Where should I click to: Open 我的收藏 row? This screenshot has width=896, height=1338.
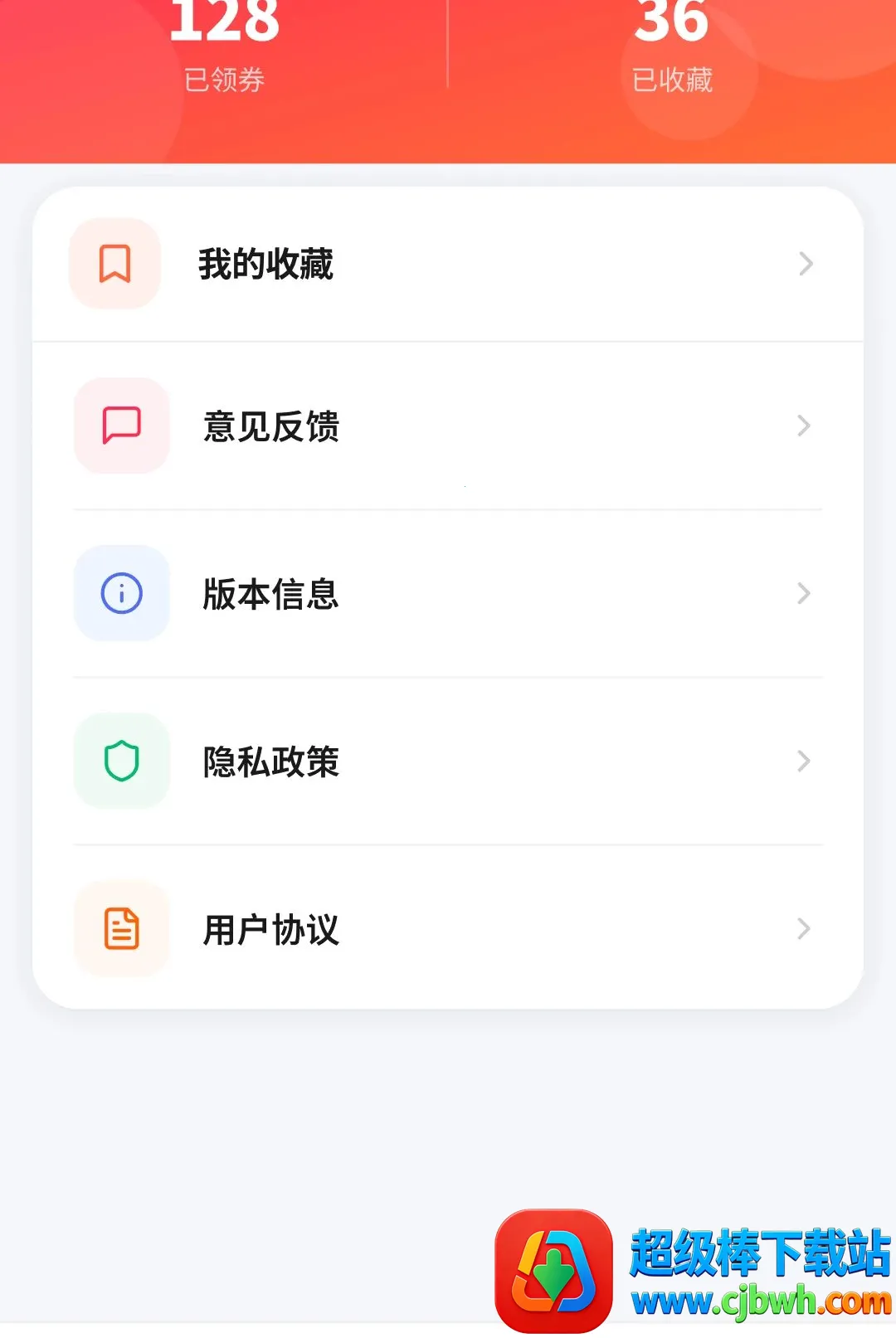point(448,264)
